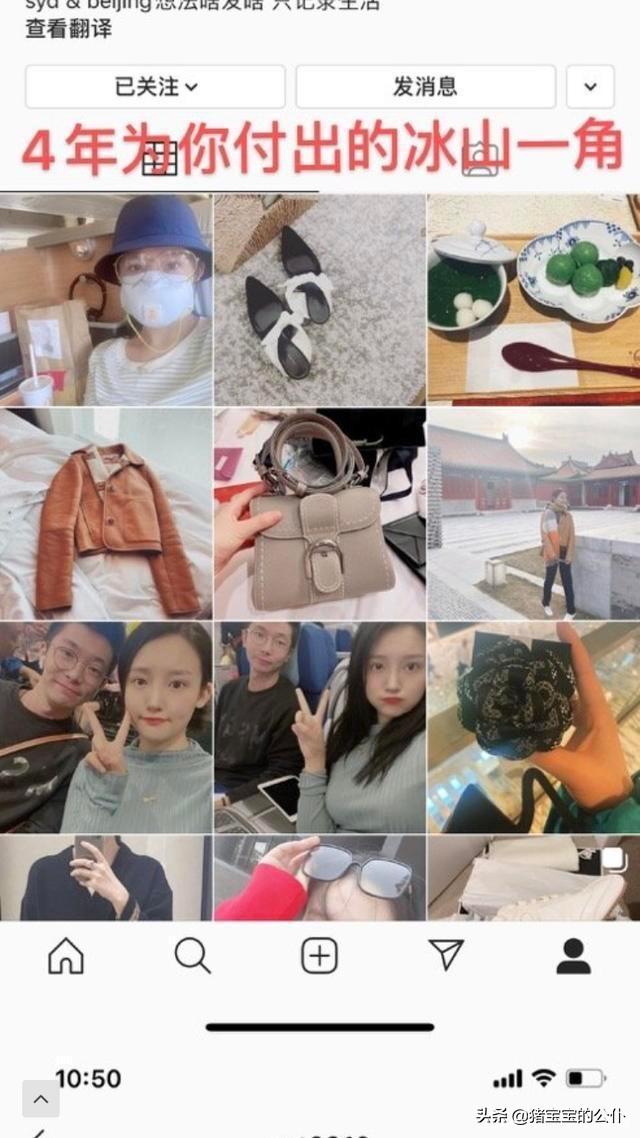Viewport: 640px width, 1138px height.
Task: Expand suggested accounts with the chevron button
Action: [x=590, y=86]
